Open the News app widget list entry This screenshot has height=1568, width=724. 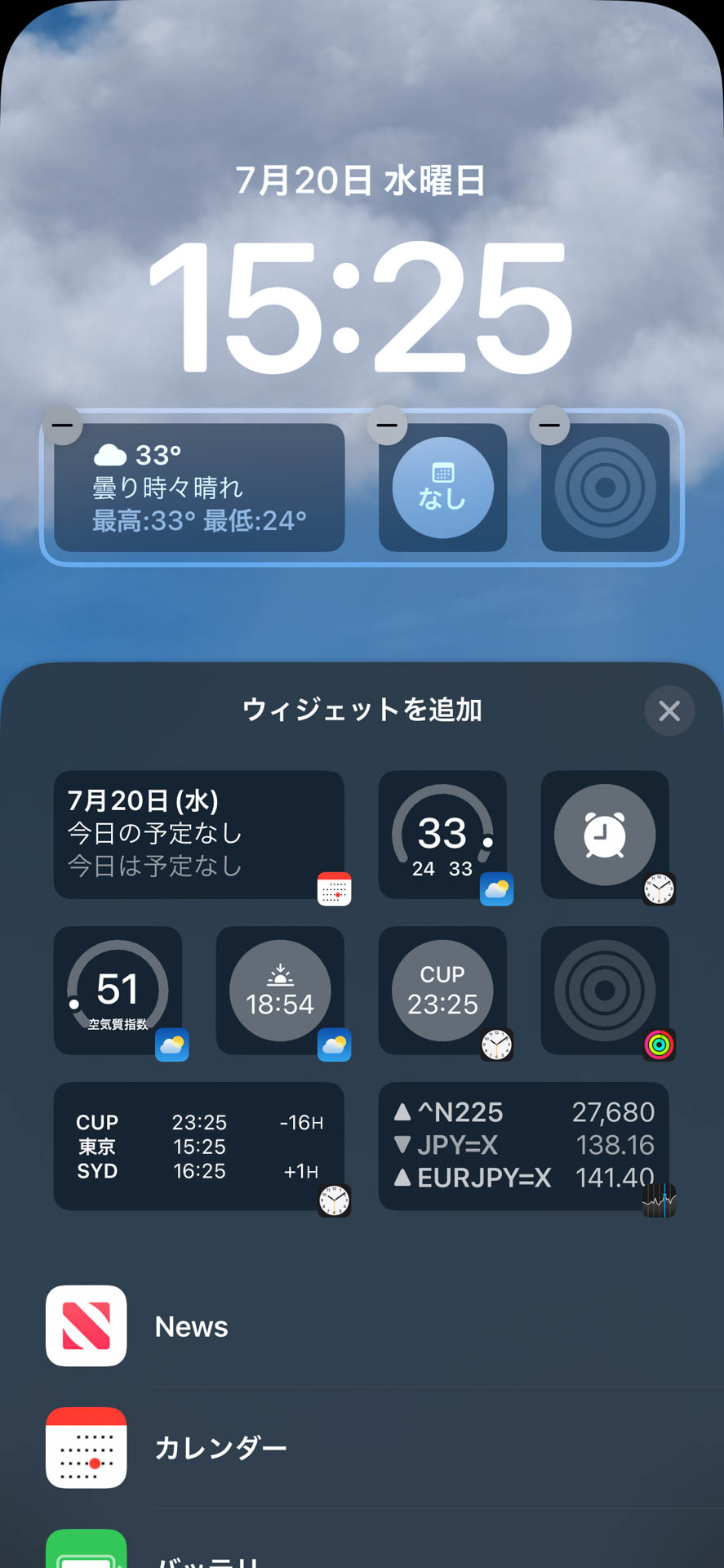(x=191, y=1327)
